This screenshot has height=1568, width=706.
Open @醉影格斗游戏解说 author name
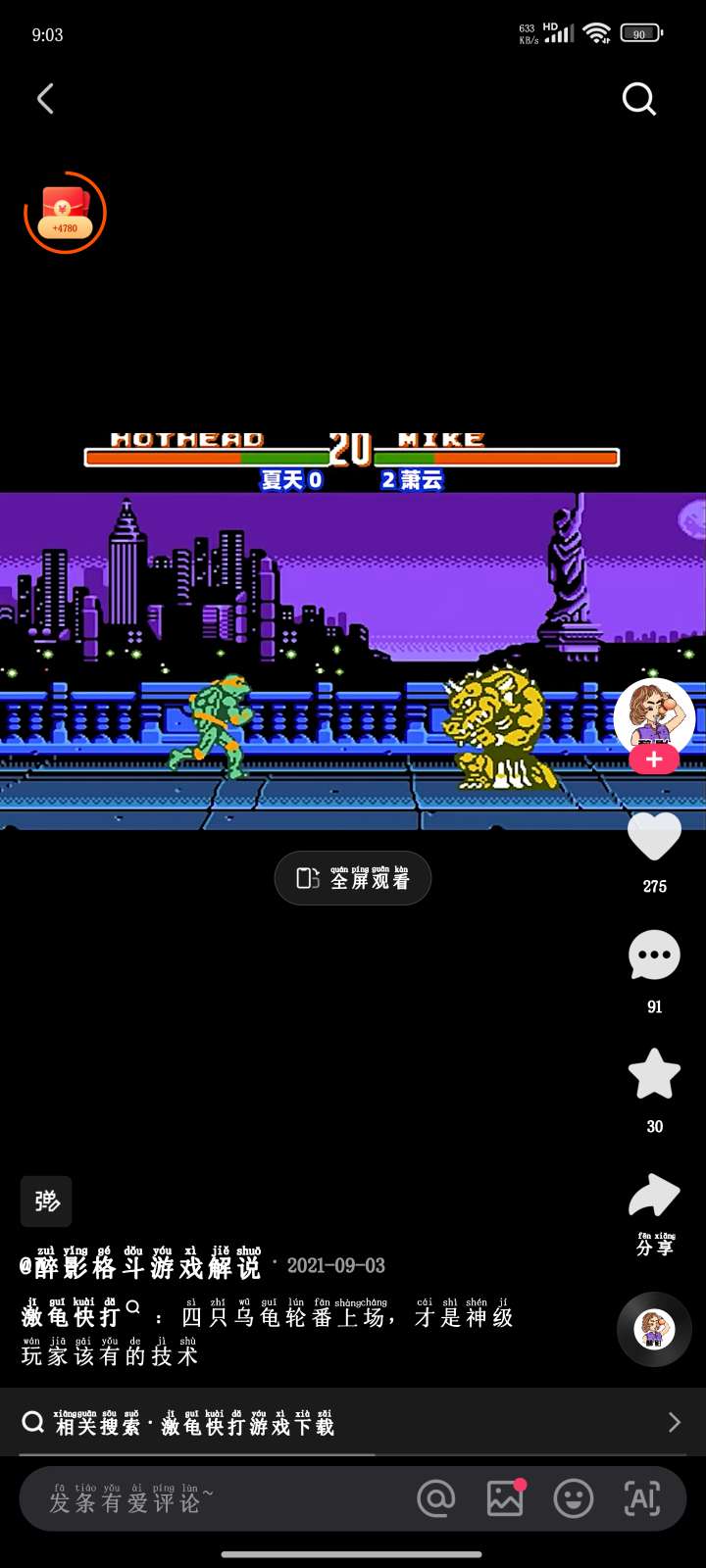(x=140, y=1267)
